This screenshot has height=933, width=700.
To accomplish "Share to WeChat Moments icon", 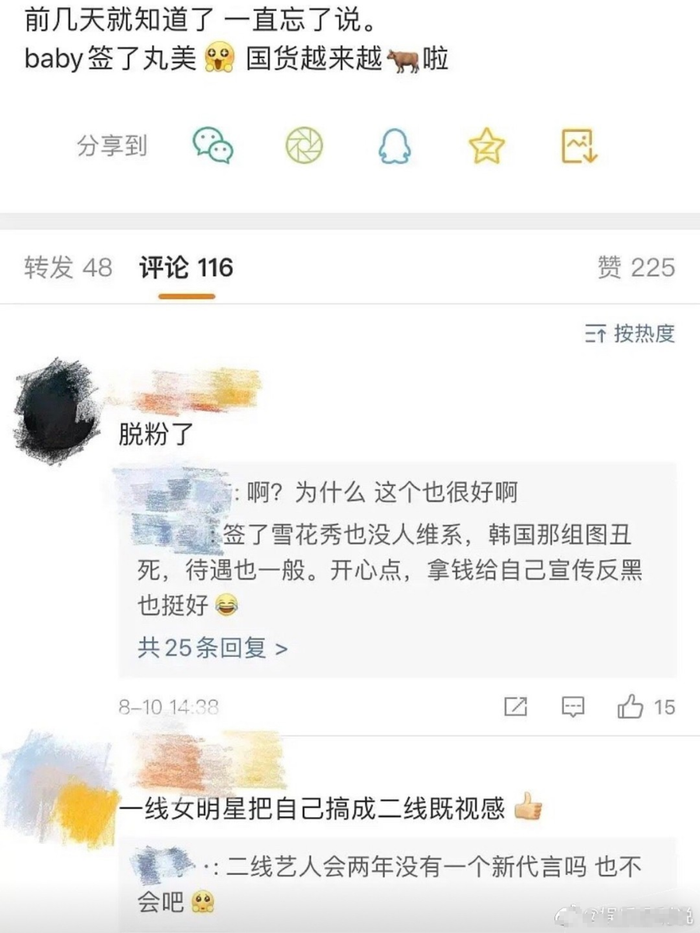I will point(304,146).
